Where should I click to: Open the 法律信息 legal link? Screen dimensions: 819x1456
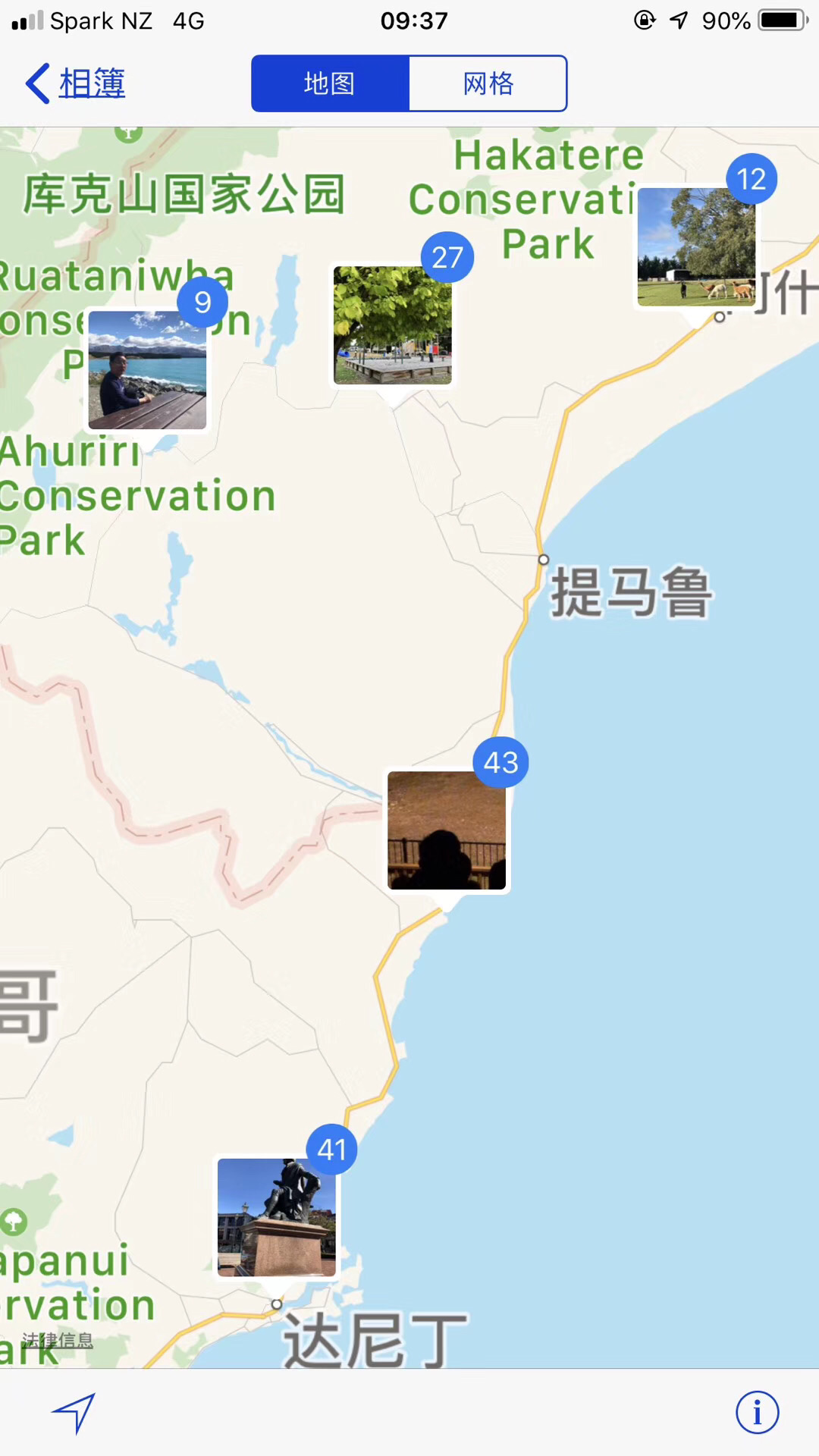[x=58, y=1340]
